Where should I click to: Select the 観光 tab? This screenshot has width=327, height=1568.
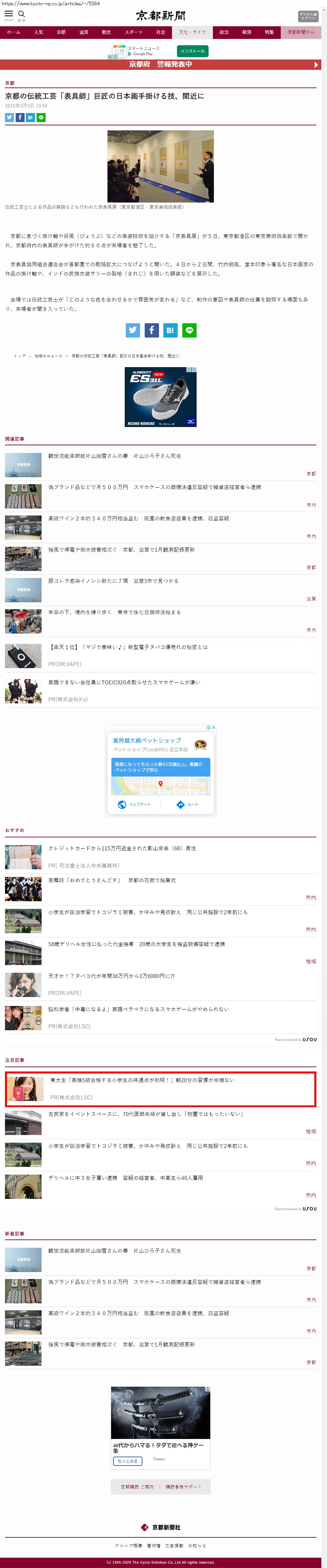tap(106, 32)
